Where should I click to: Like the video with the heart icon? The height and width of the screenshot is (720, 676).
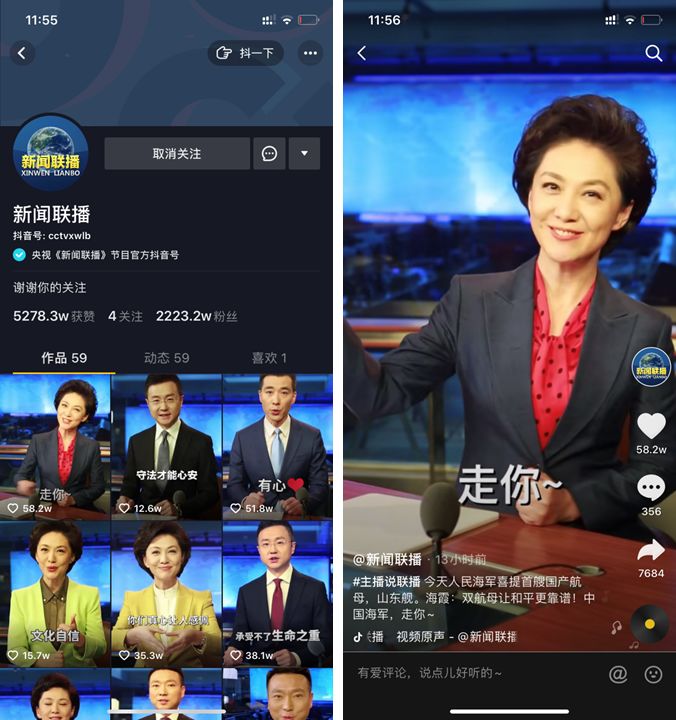651,426
